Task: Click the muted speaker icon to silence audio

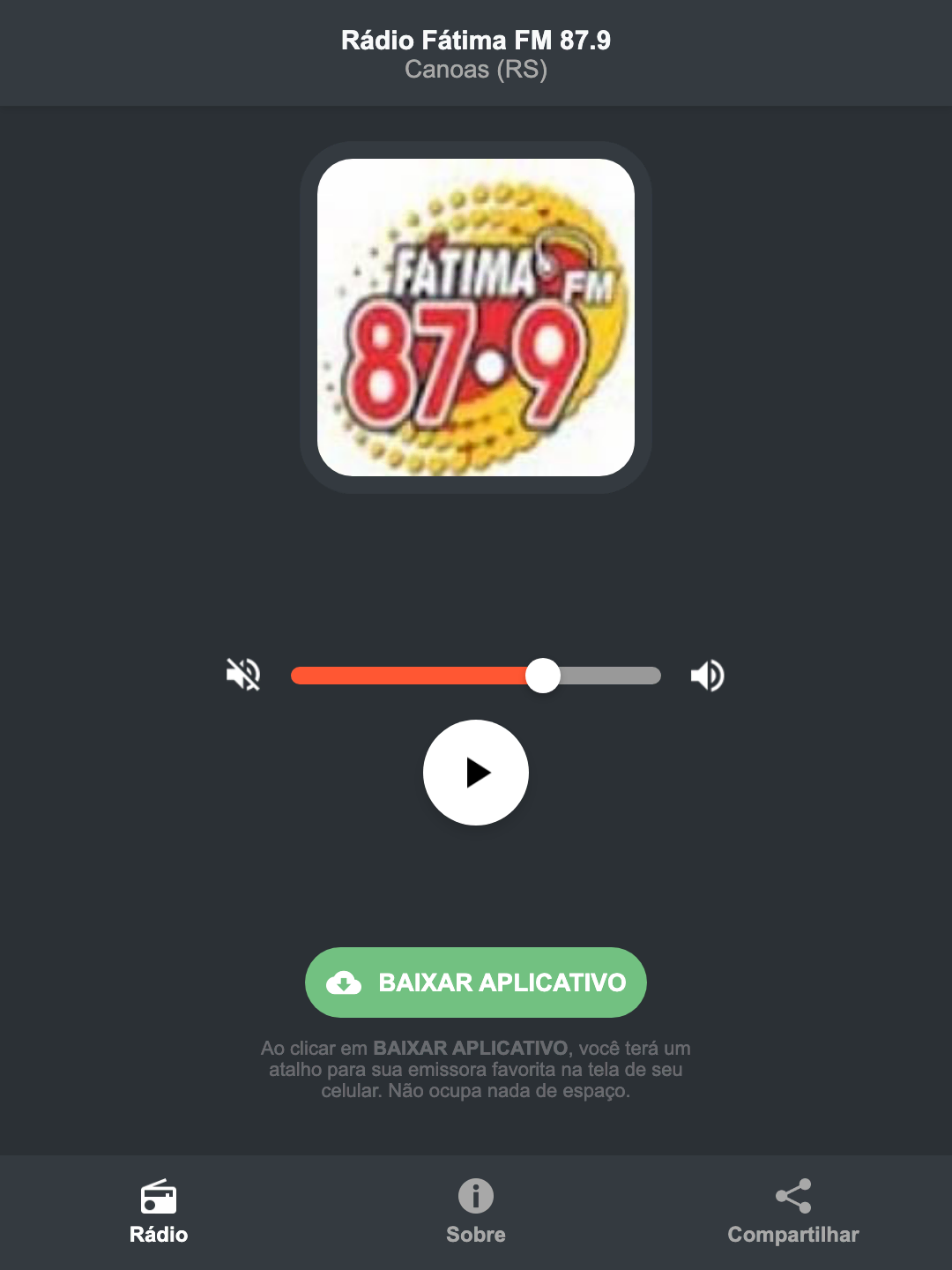Action: click(242, 675)
